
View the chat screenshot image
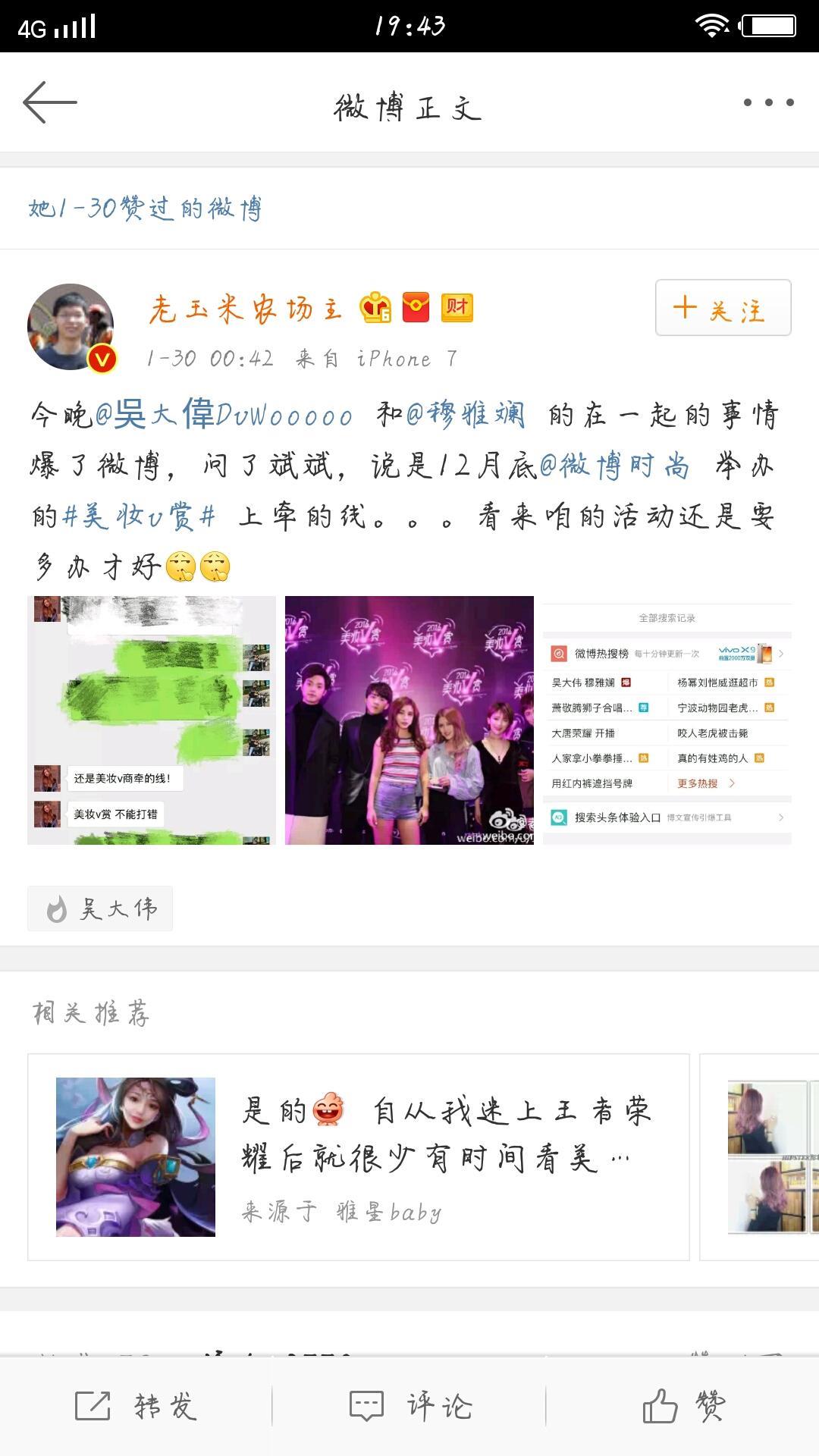[152, 720]
